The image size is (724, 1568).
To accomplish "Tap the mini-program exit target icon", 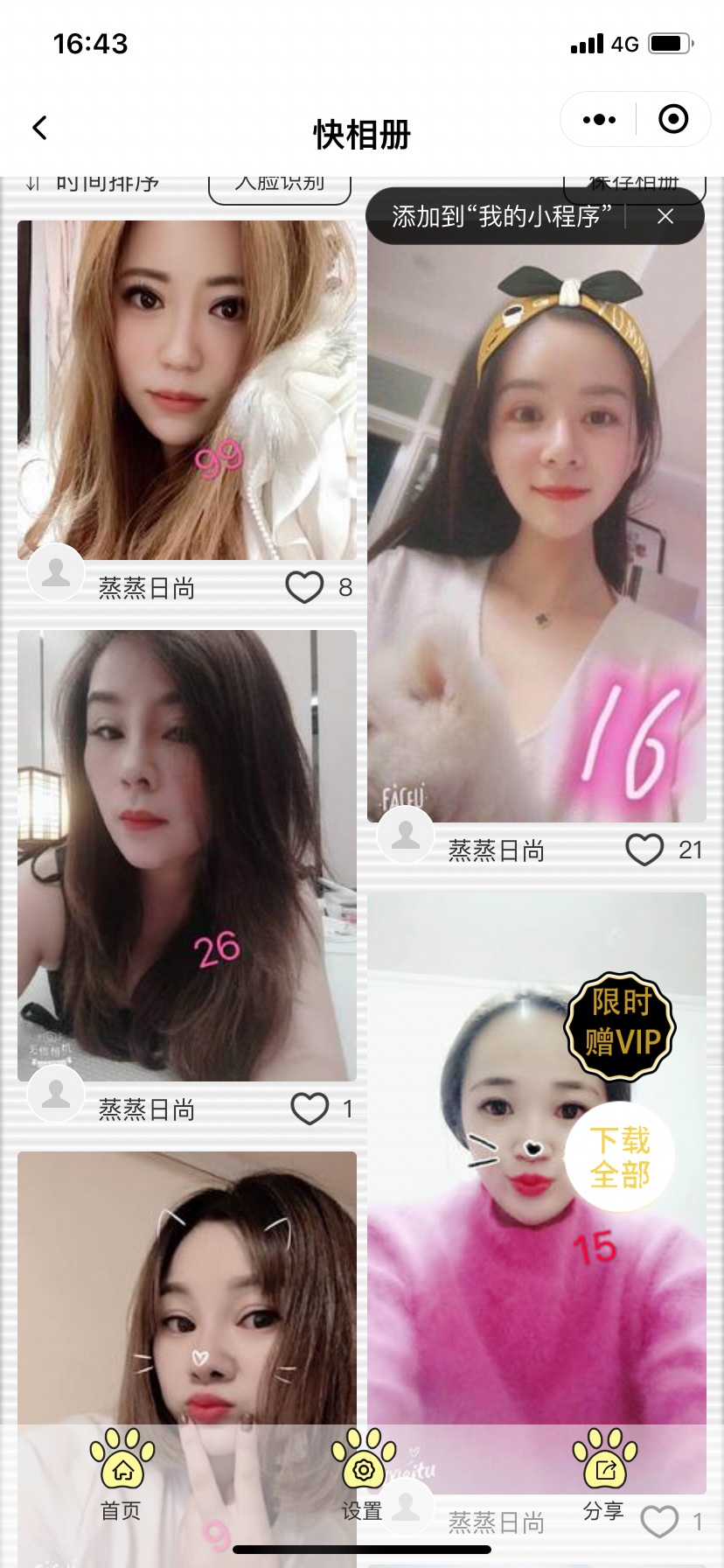I will pos(673,119).
